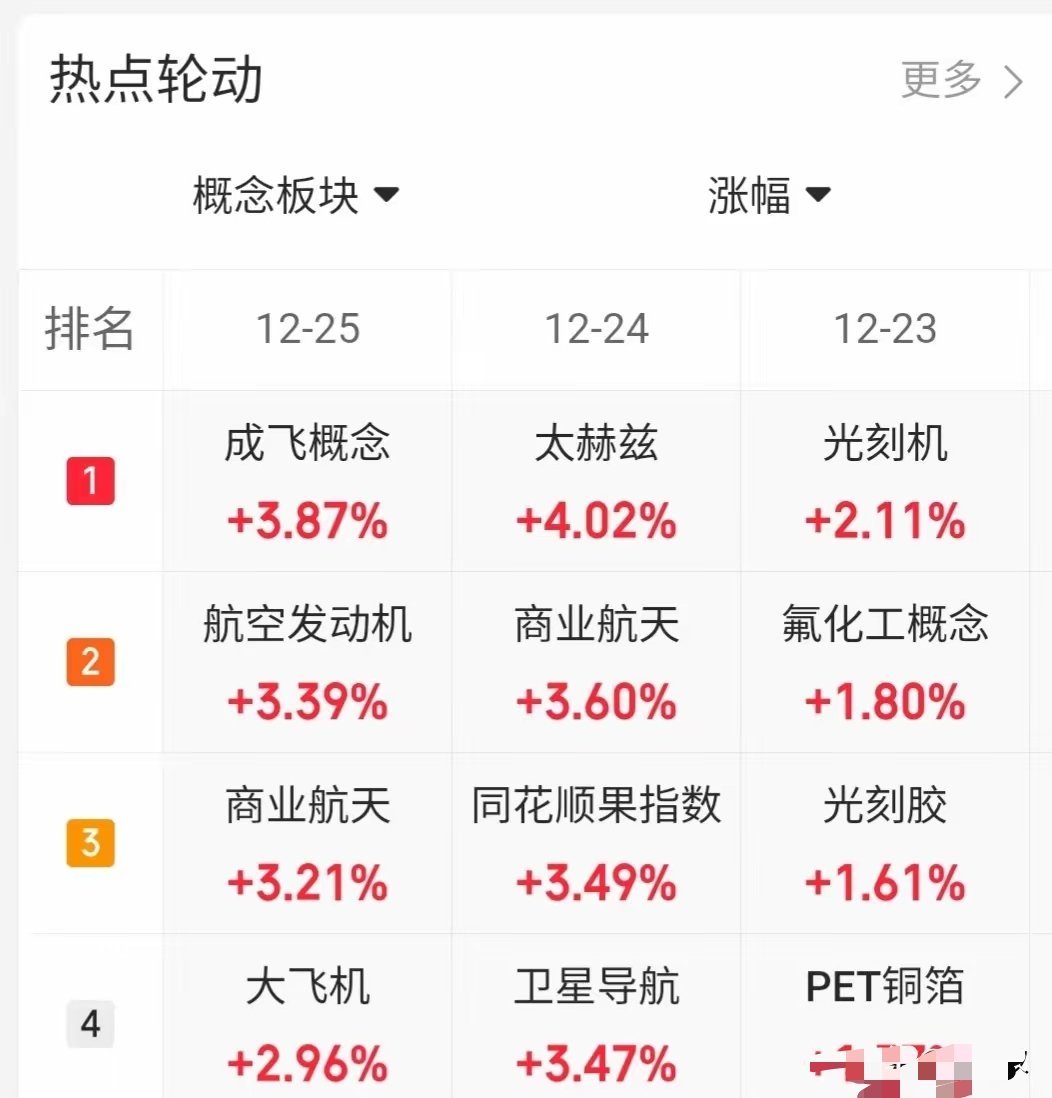Expand the 更多 section via chevron
The width and height of the screenshot is (1052, 1098).
click(x=1013, y=82)
